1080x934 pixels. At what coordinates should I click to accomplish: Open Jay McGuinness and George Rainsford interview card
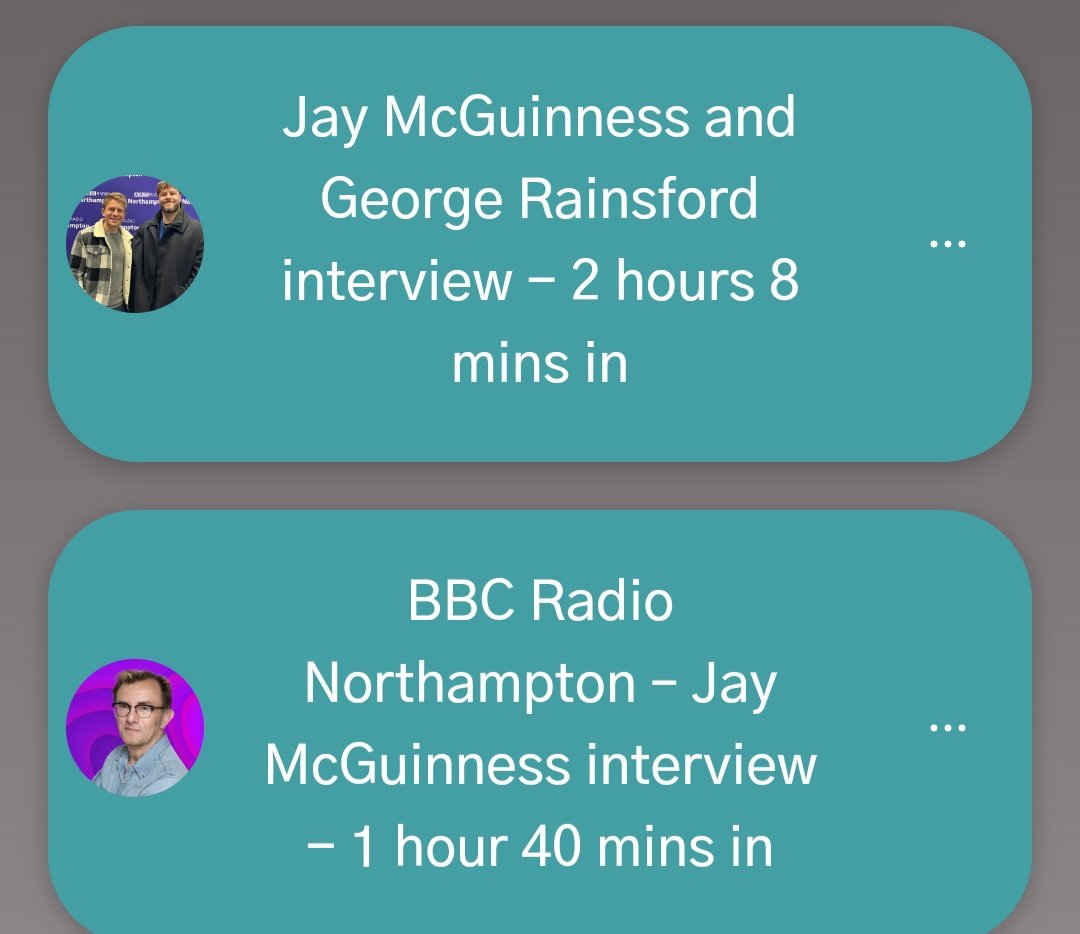pyautogui.click(x=539, y=240)
